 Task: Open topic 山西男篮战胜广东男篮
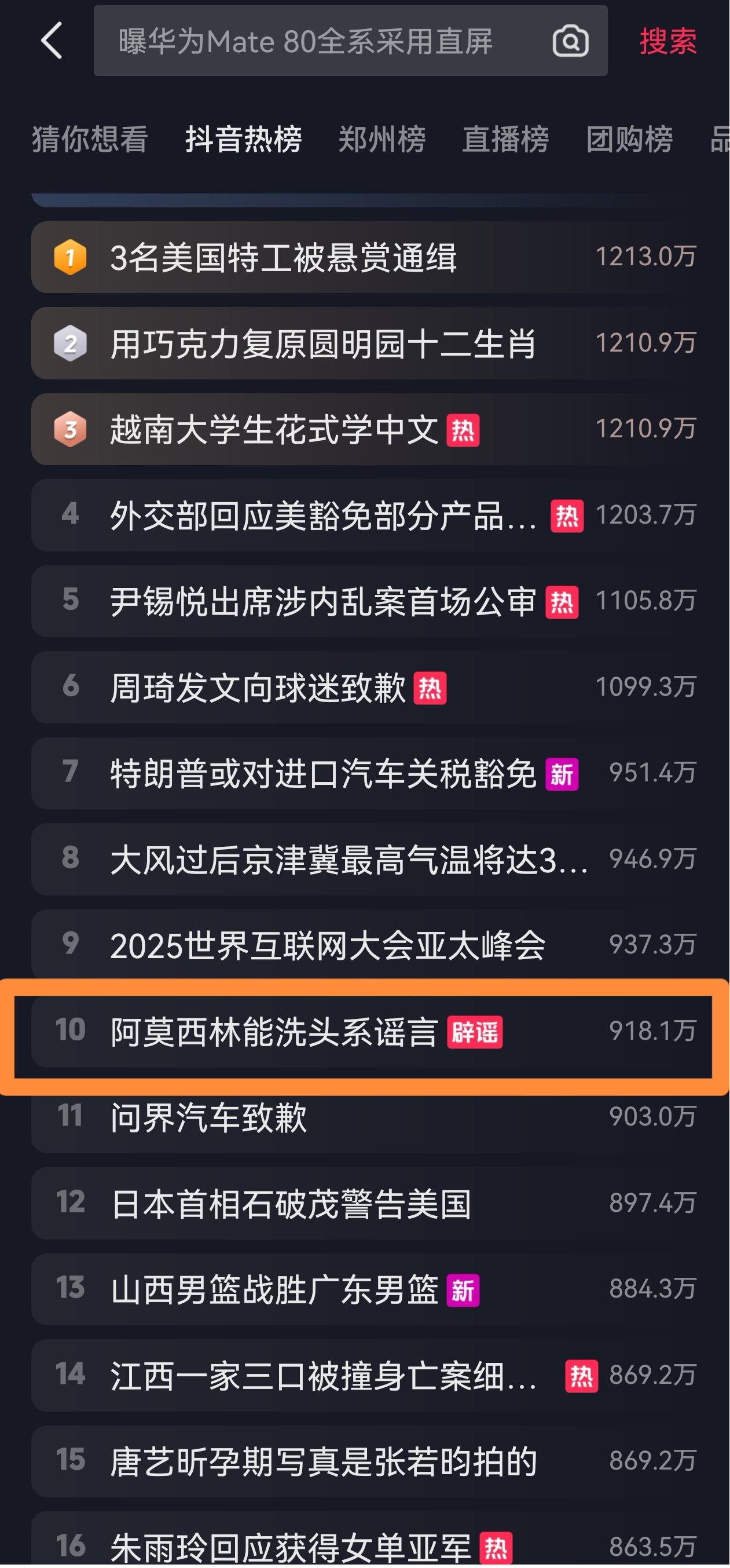(365, 1289)
